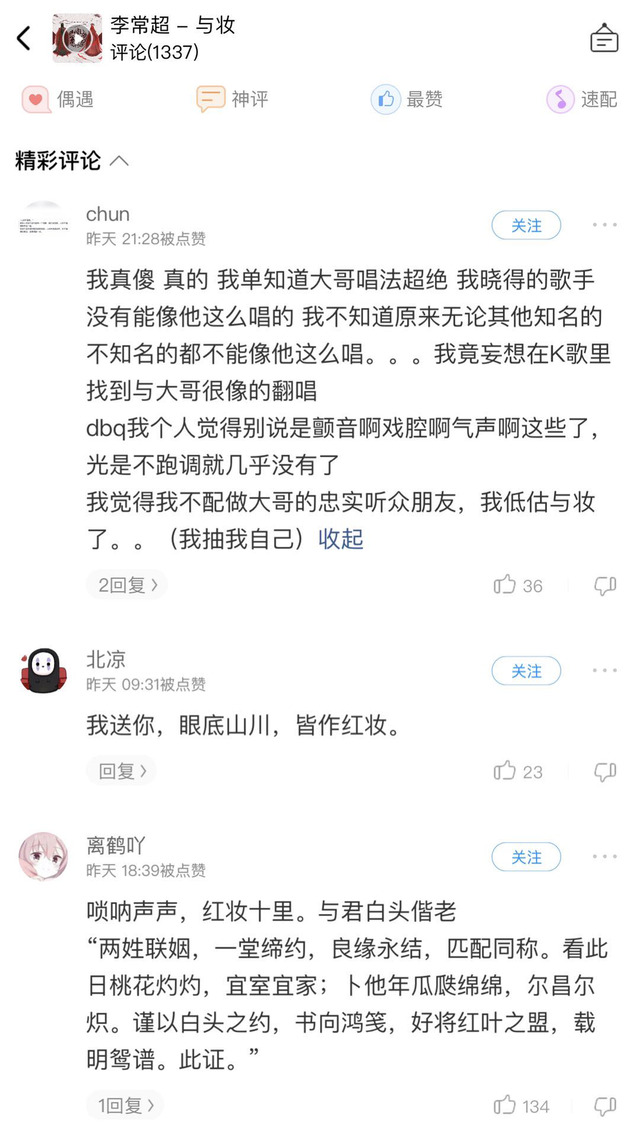The height and width of the screenshot is (1143, 640).
Task: Open overflow menu on chun's comment
Action: tap(604, 225)
